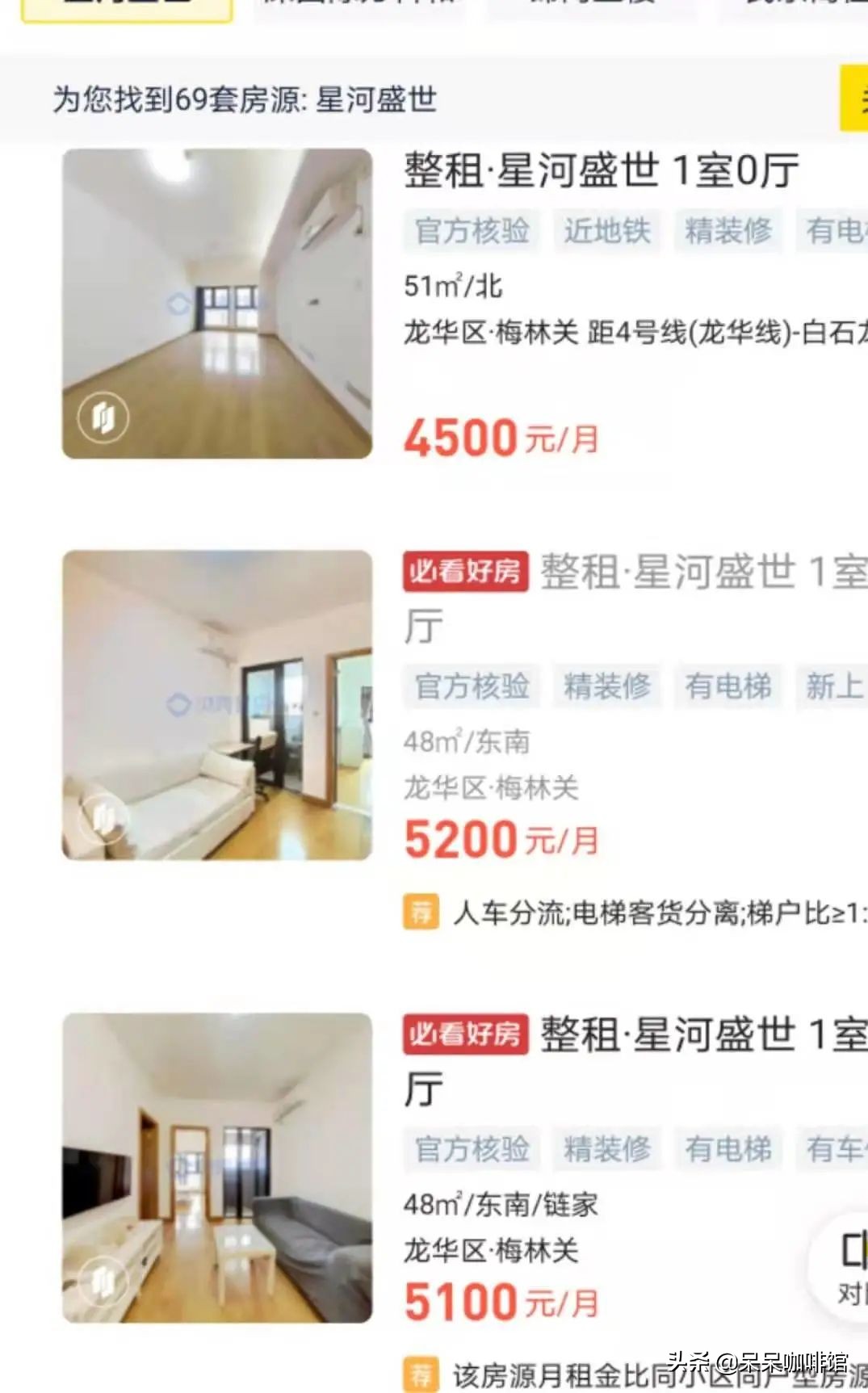Image resolution: width=868 pixels, height=1393 pixels.
Task: Tap the 近地铁 tag on the first listing
Action: coord(607,231)
